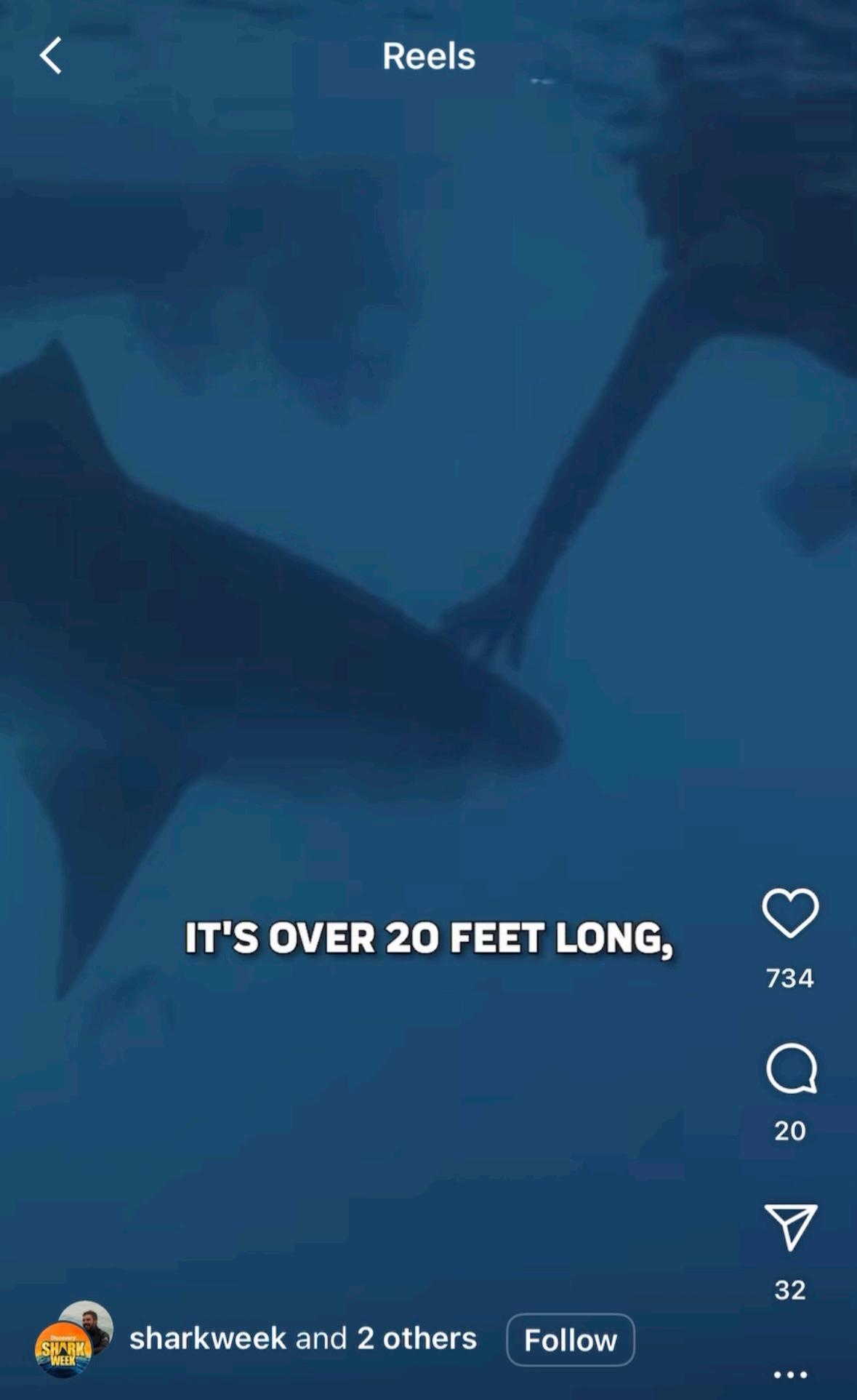Like this reel with the heart icon

[x=790, y=913]
